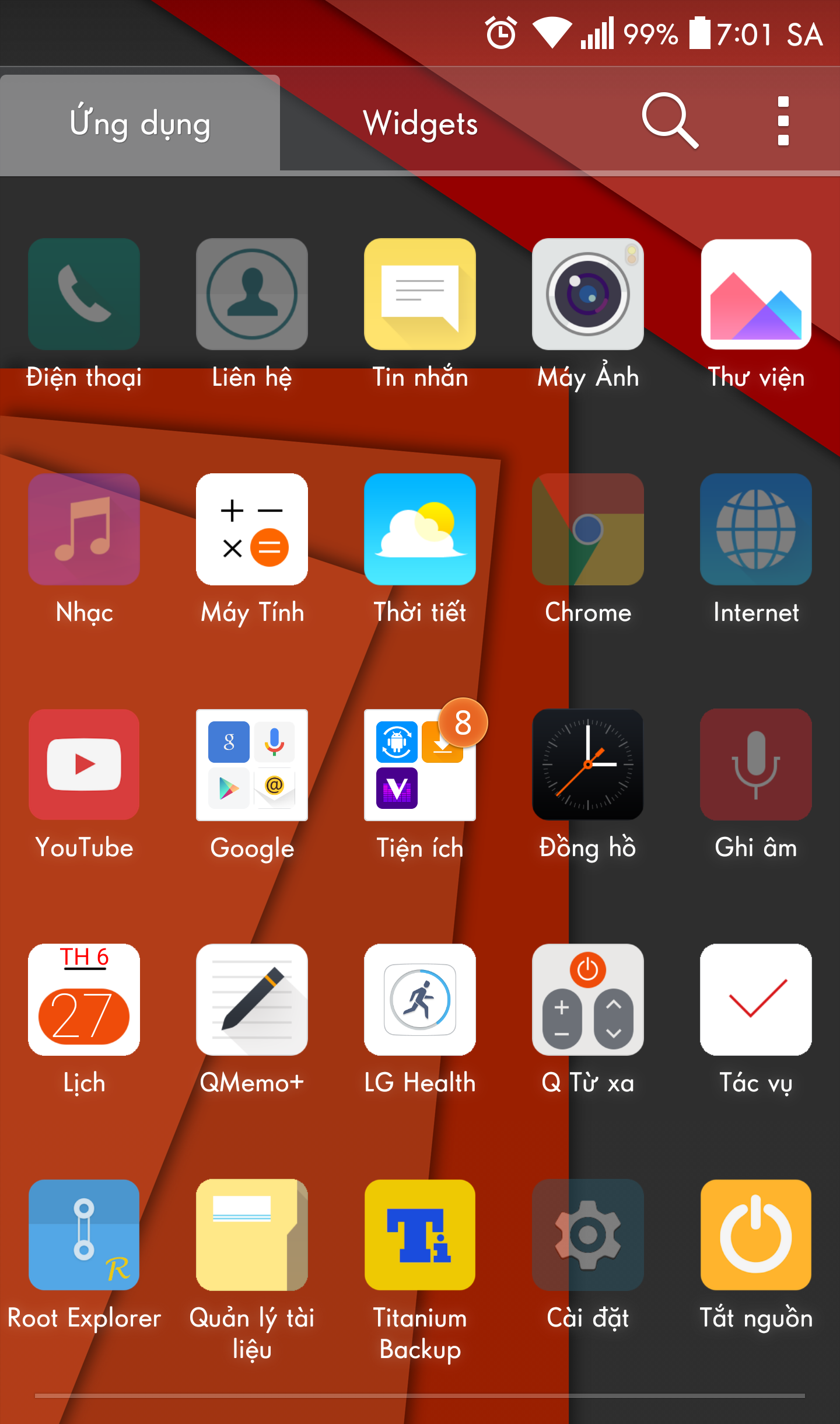The width and height of the screenshot is (840, 1424).
Task: Open the three-dot overflow menu
Action: point(783,121)
